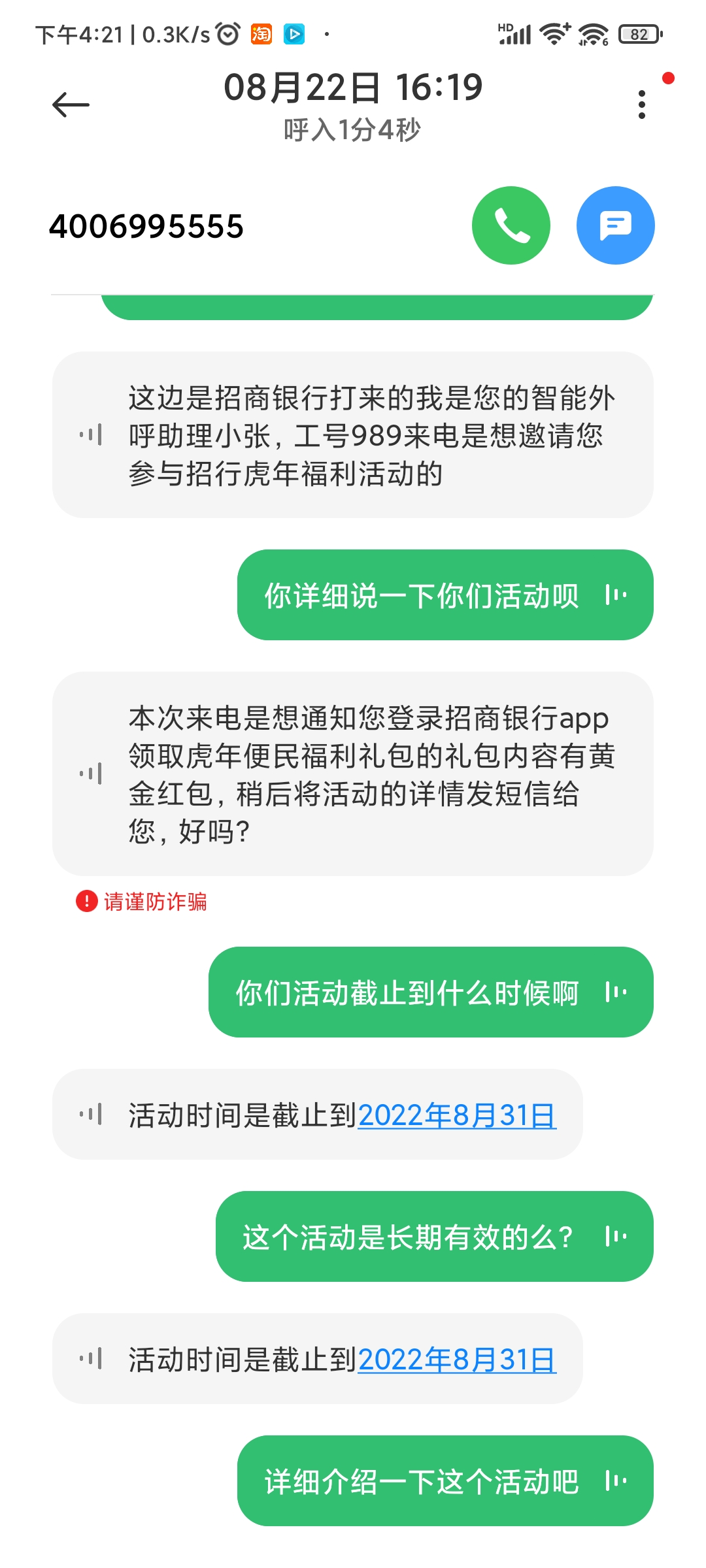The width and height of the screenshot is (706, 1568).
Task: Open the first 2022年8月31日 date link
Action: point(457,1115)
